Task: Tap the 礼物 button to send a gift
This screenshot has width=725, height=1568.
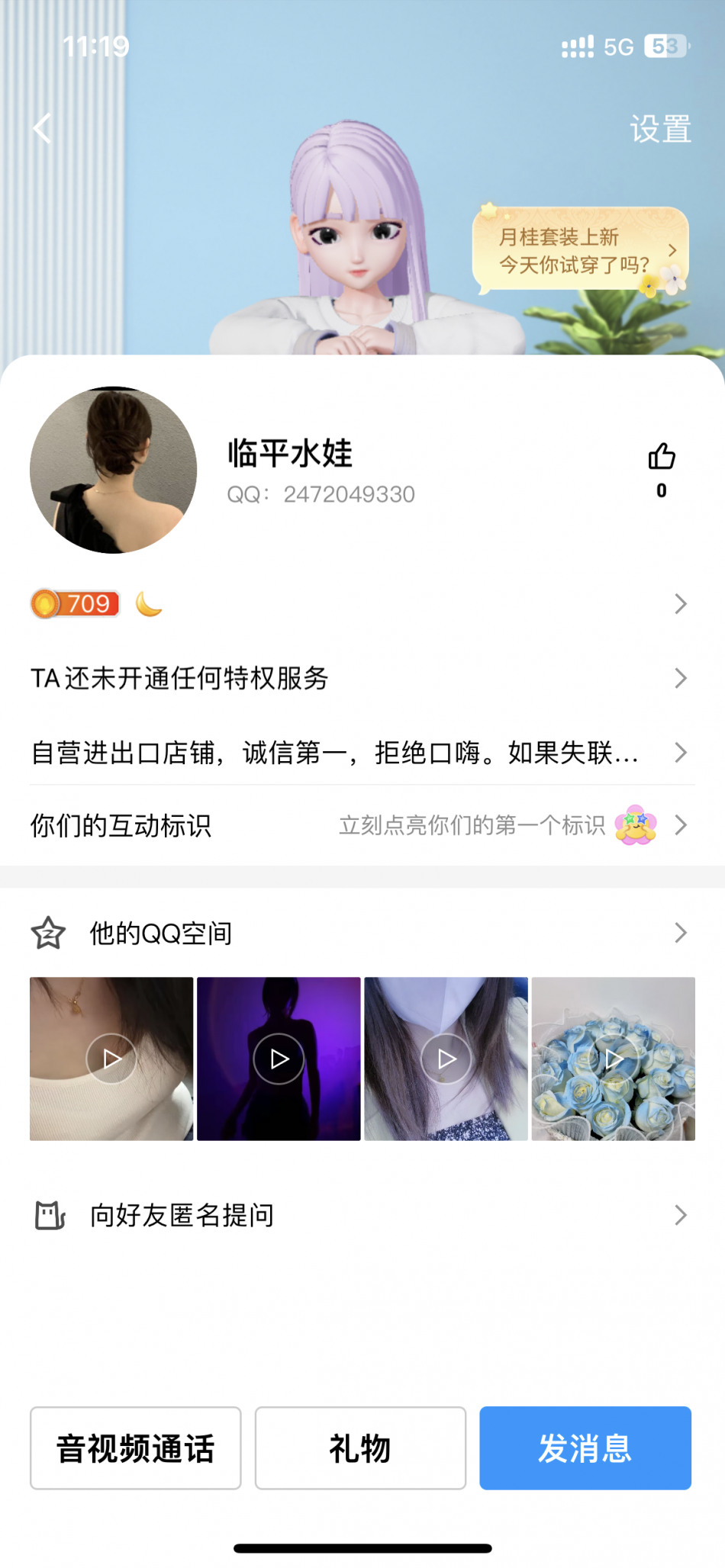Action: click(x=360, y=1448)
